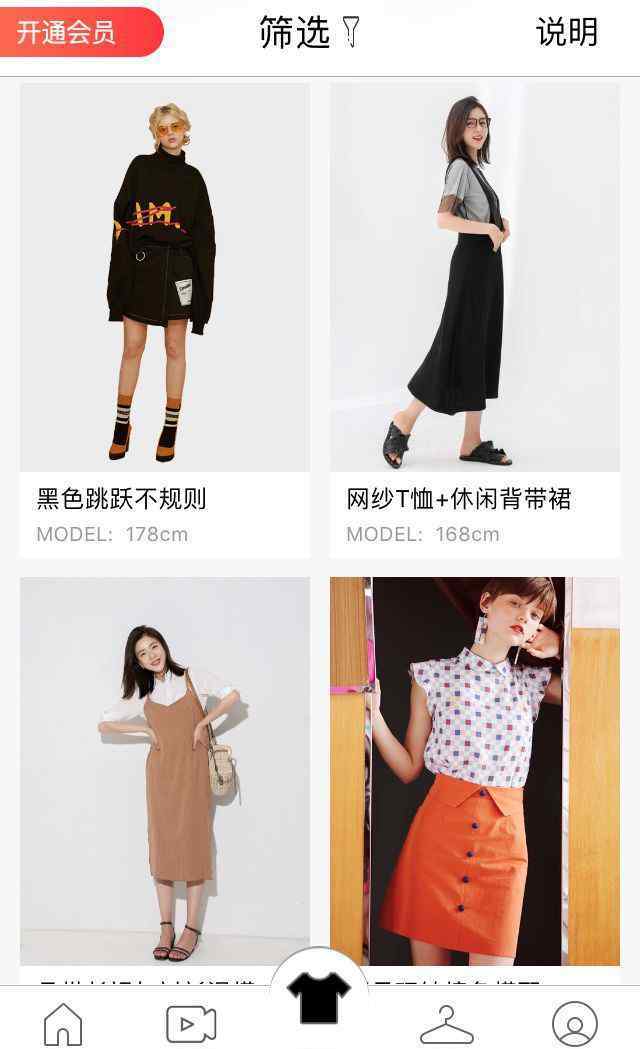Open the 筛选 filter options
The width and height of the screenshot is (640, 1049).
coord(308,32)
